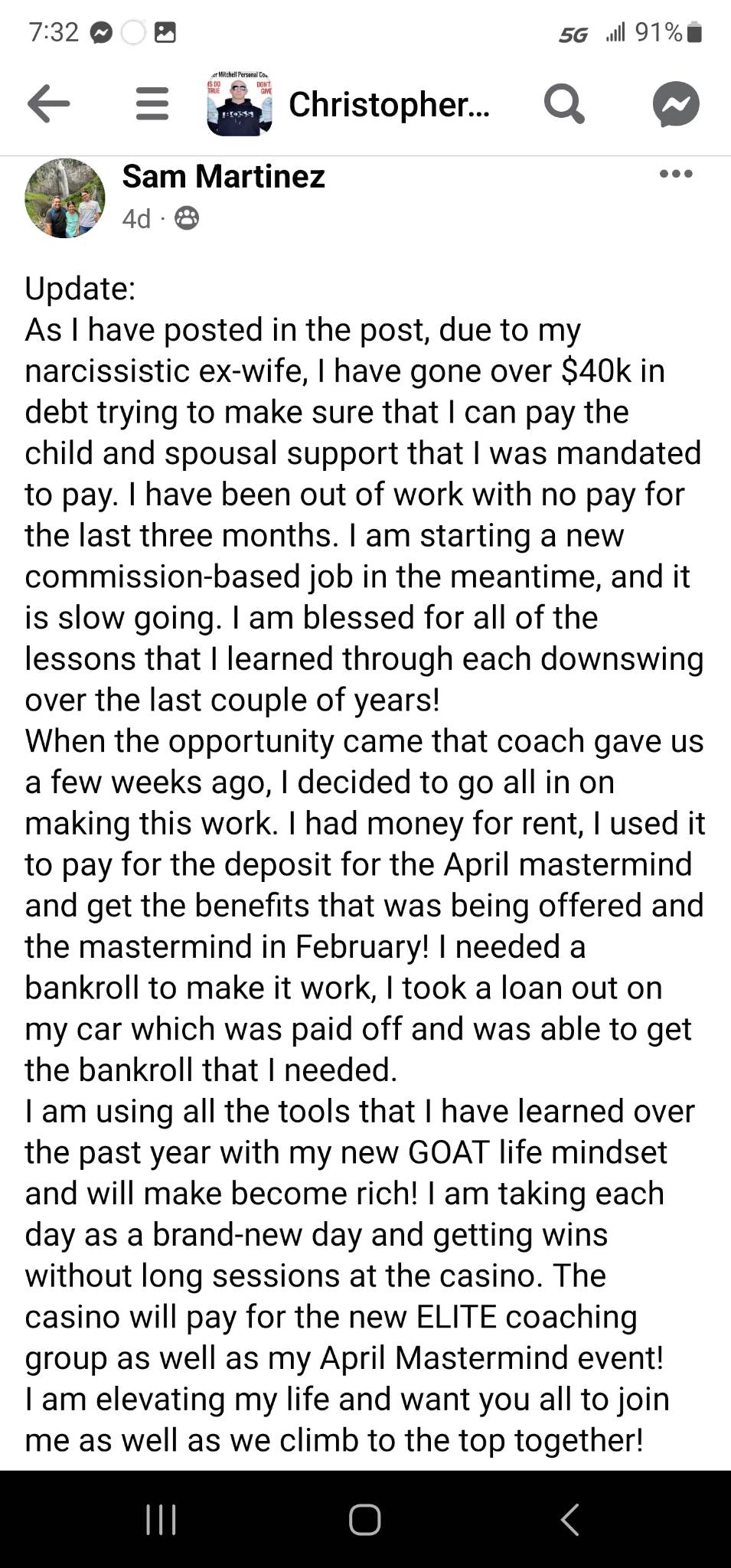Screen dimensions: 731x1568
Task: Tap the back arrow in the header
Action: 49,103
